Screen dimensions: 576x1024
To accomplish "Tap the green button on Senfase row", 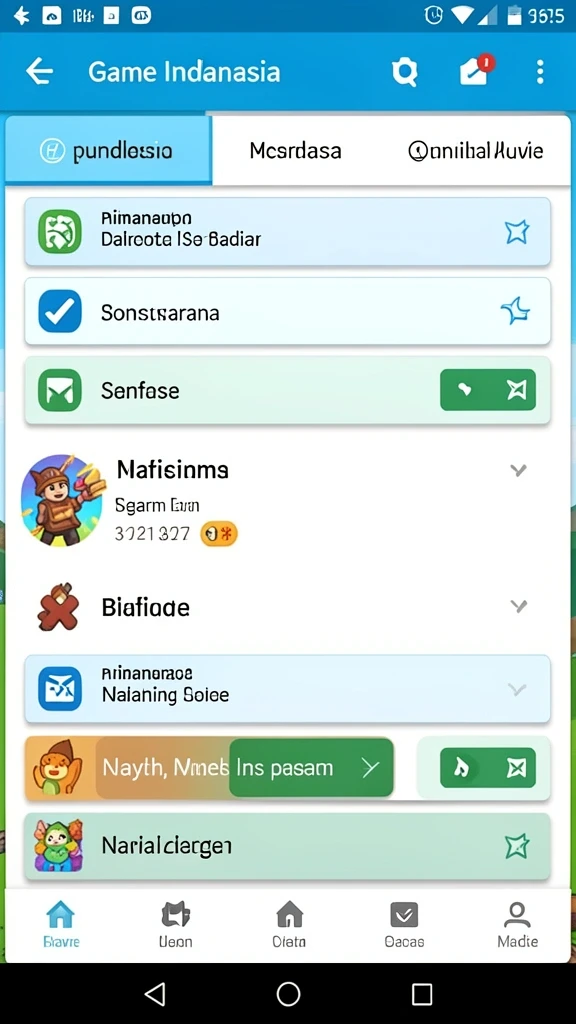I will tap(488, 390).
